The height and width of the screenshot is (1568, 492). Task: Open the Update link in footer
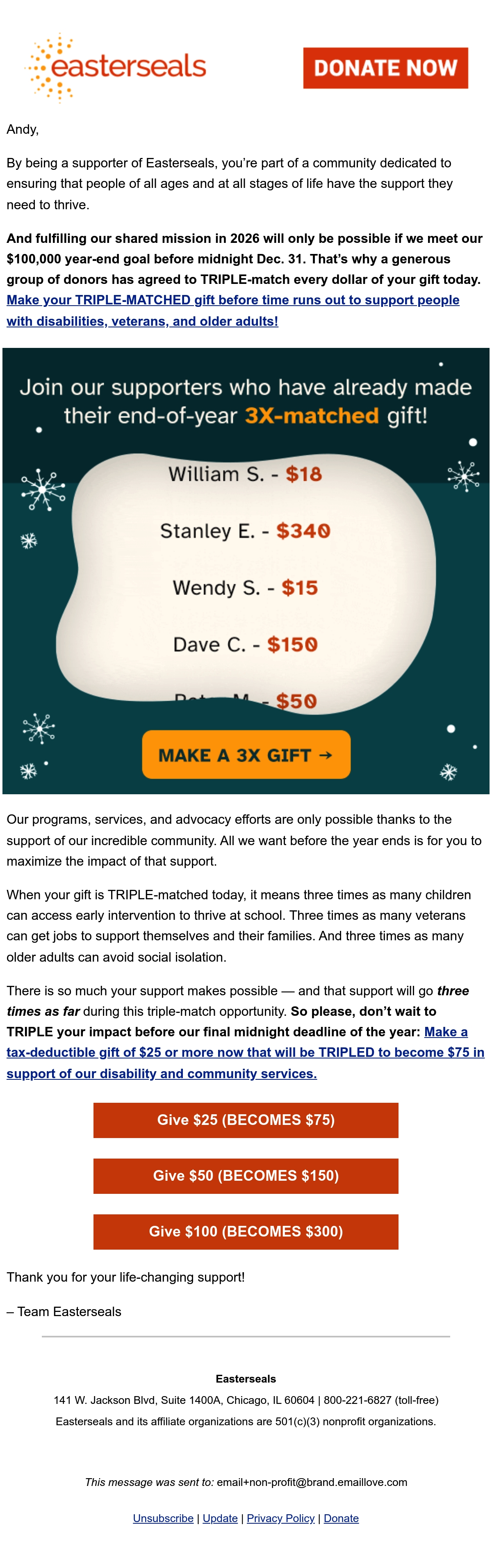(x=220, y=1518)
